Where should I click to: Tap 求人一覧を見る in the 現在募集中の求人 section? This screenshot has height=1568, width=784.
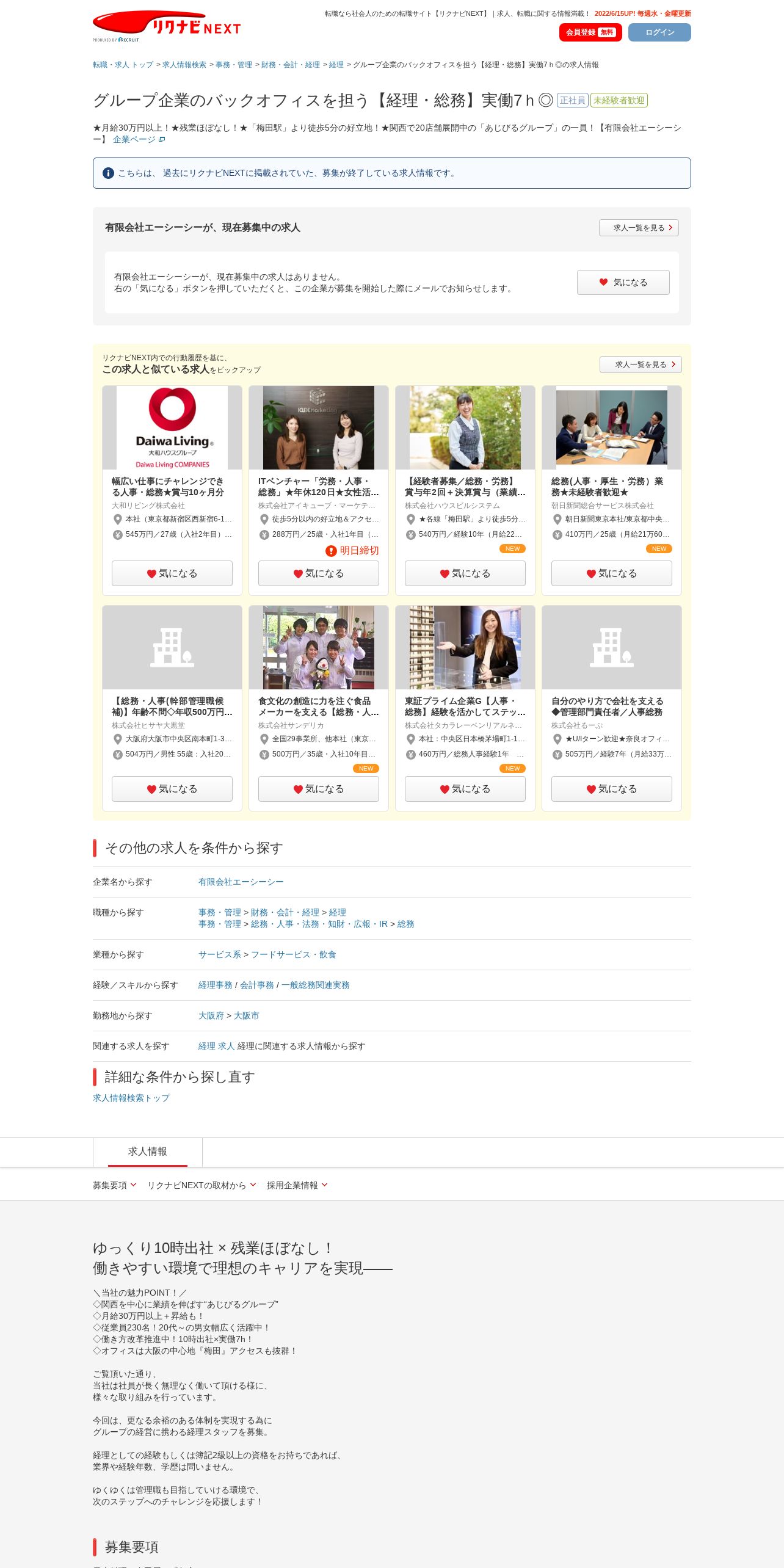(x=639, y=228)
